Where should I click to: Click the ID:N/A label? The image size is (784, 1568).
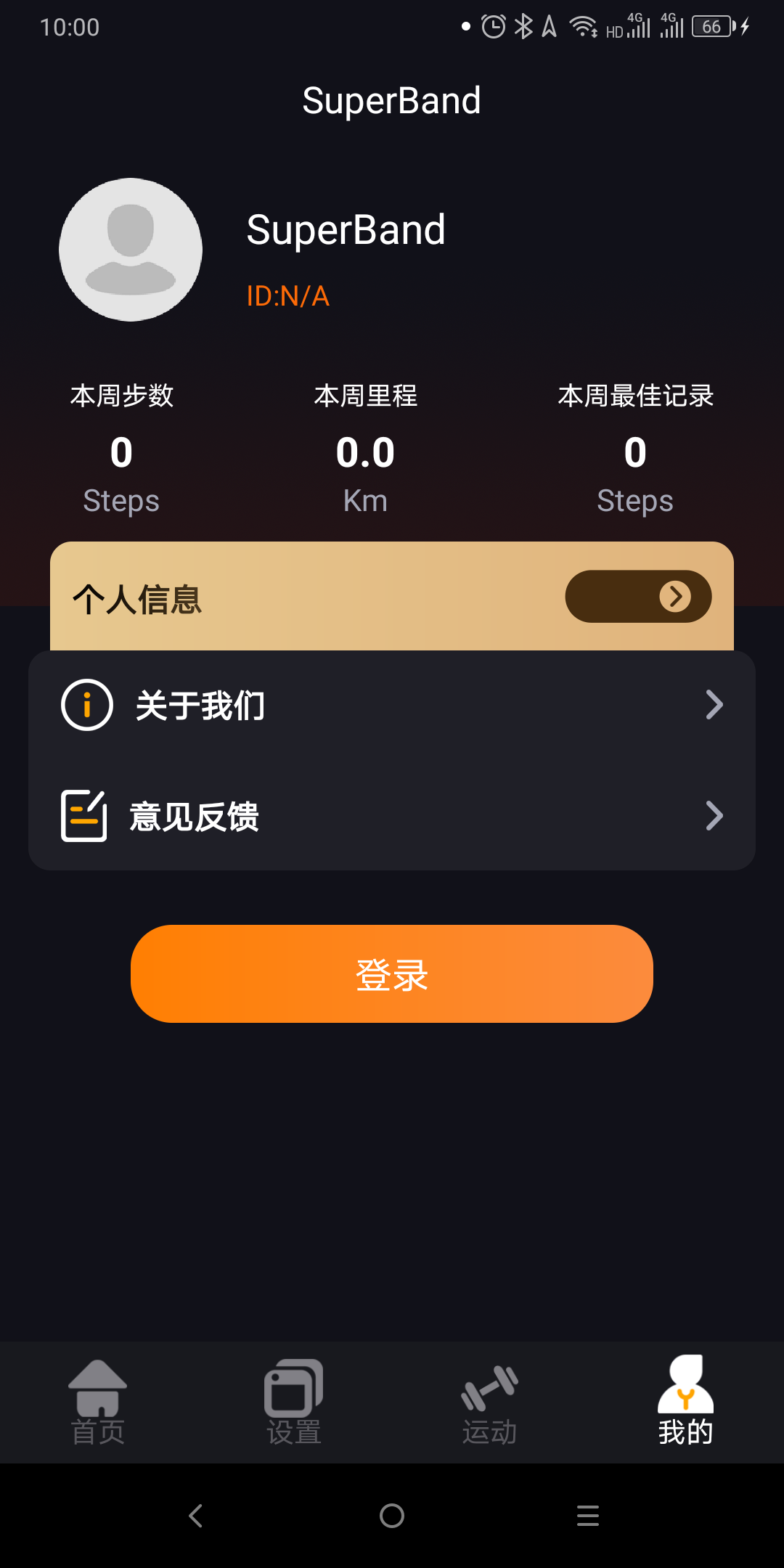[x=287, y=295]
